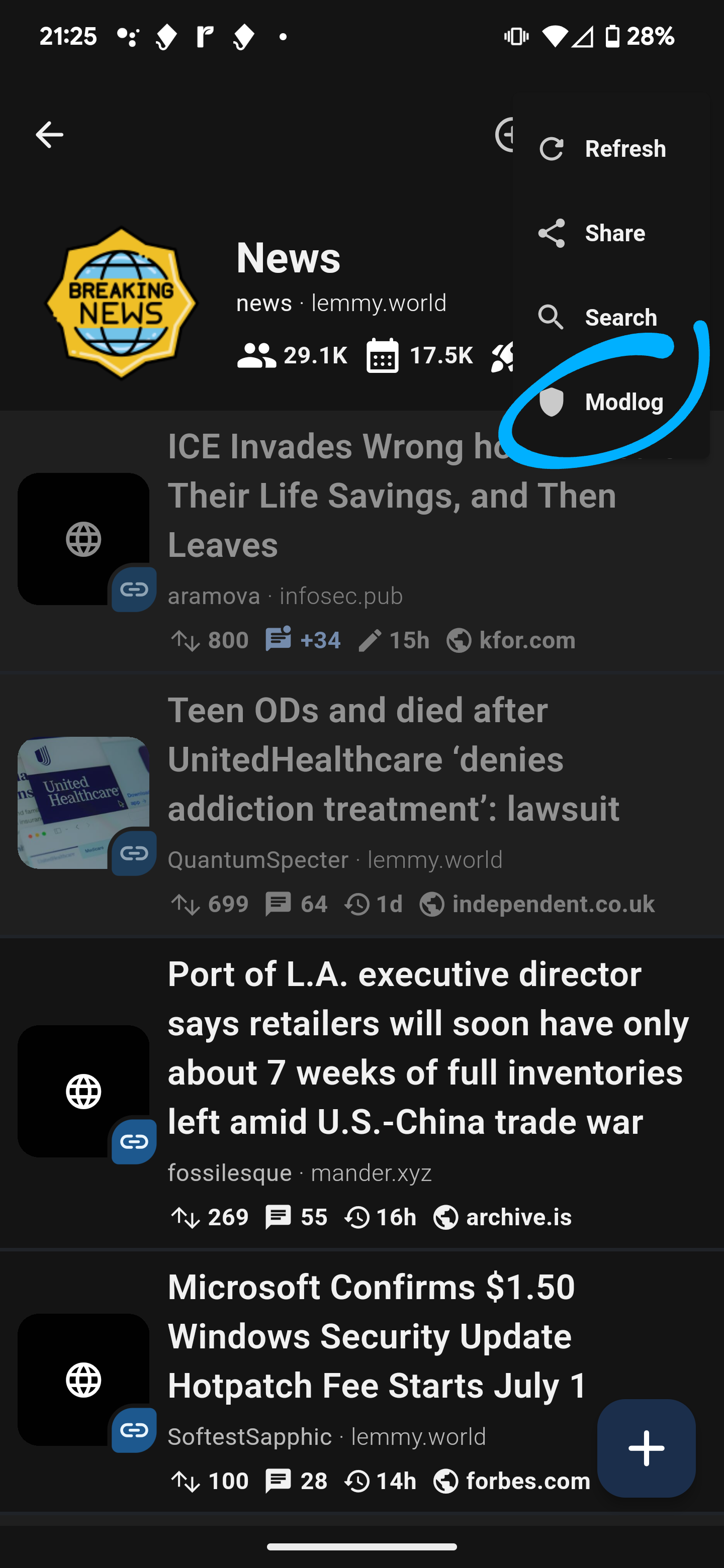Go back with the arrow icon

pyautogui.click(x=49, y=135)
